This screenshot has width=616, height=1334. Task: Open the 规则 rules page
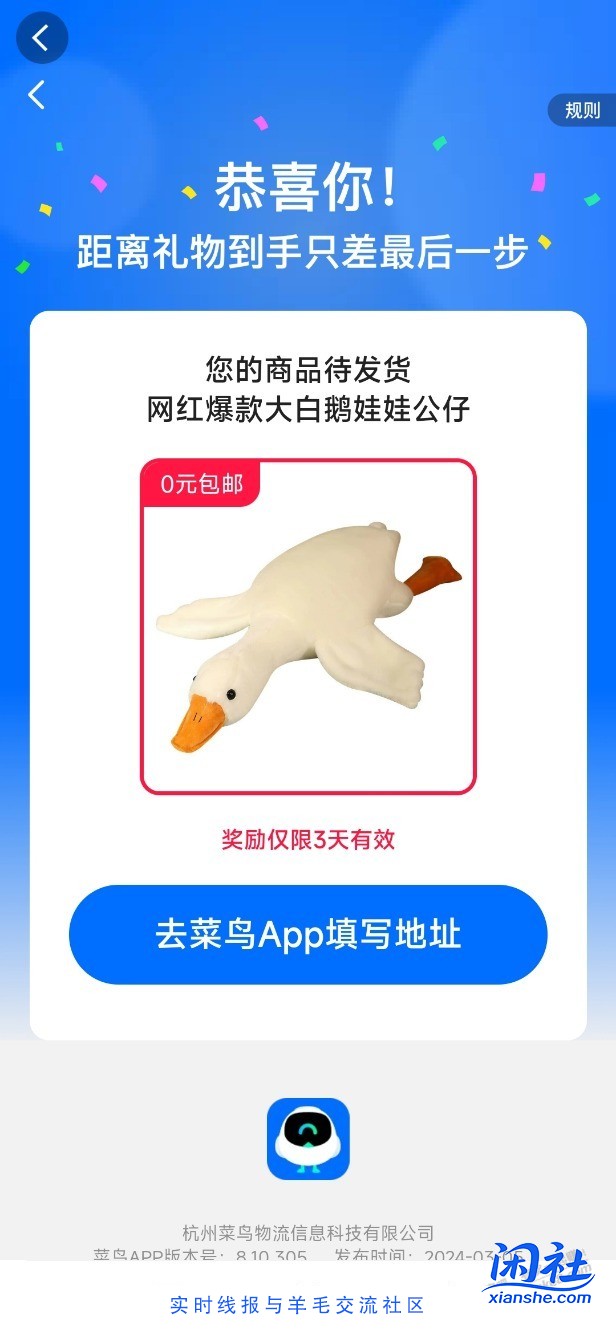point(582,110)
